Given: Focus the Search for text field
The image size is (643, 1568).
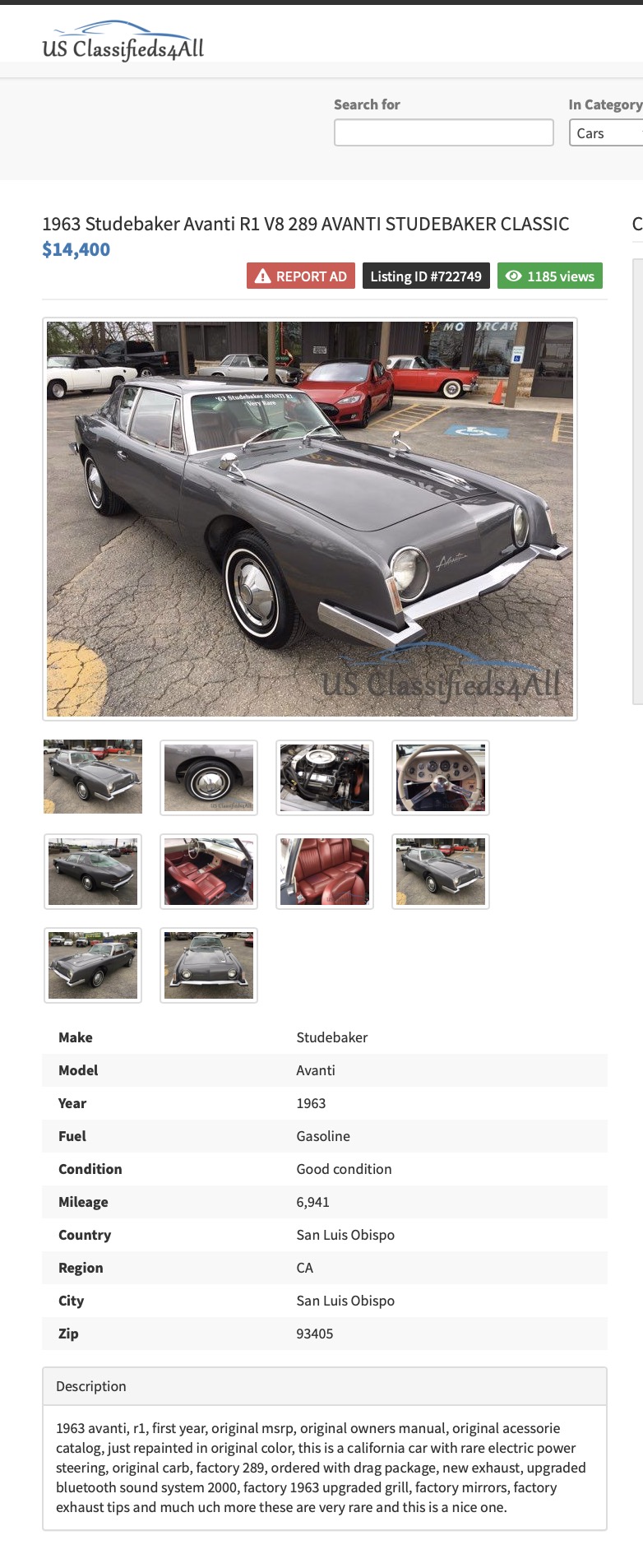Looking at the screenshot, I should [443, 132].
